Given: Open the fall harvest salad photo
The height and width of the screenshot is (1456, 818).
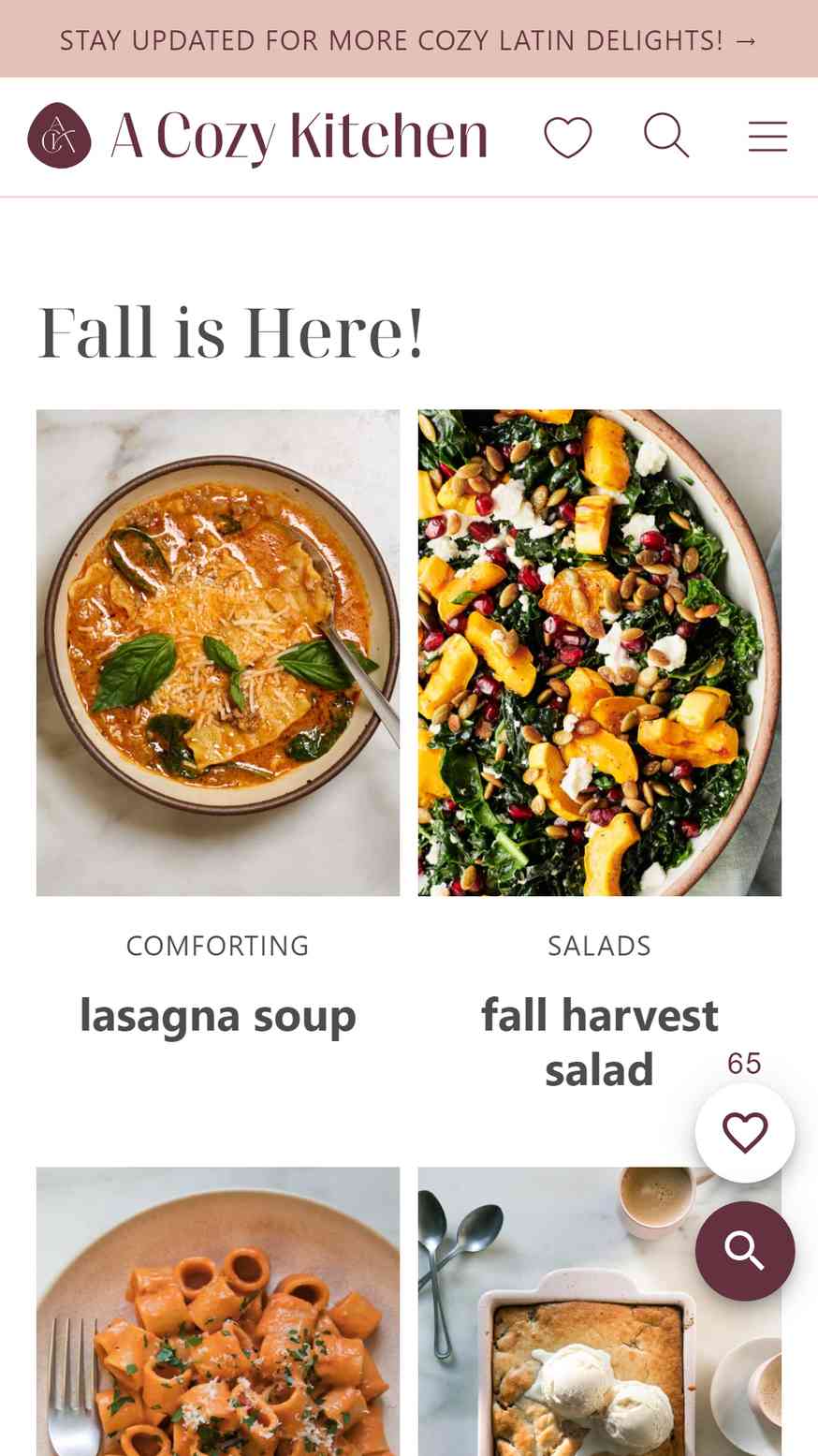Looking at the screenshot, I should (600, 653).
